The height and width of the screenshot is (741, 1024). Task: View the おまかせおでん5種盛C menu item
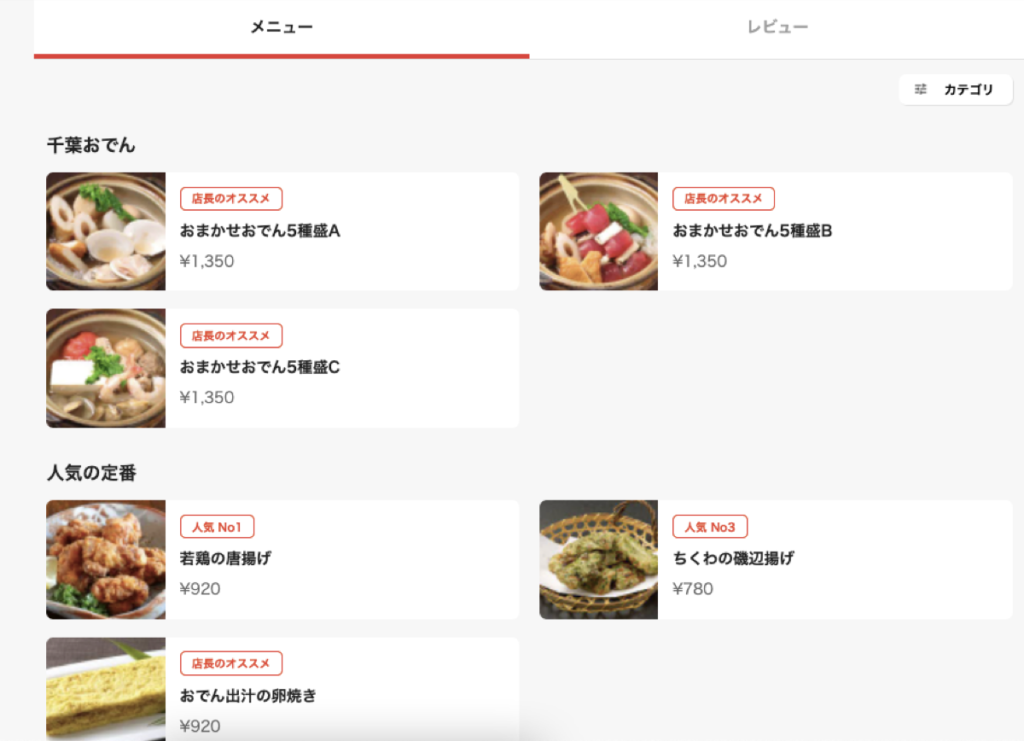(282, 368)
